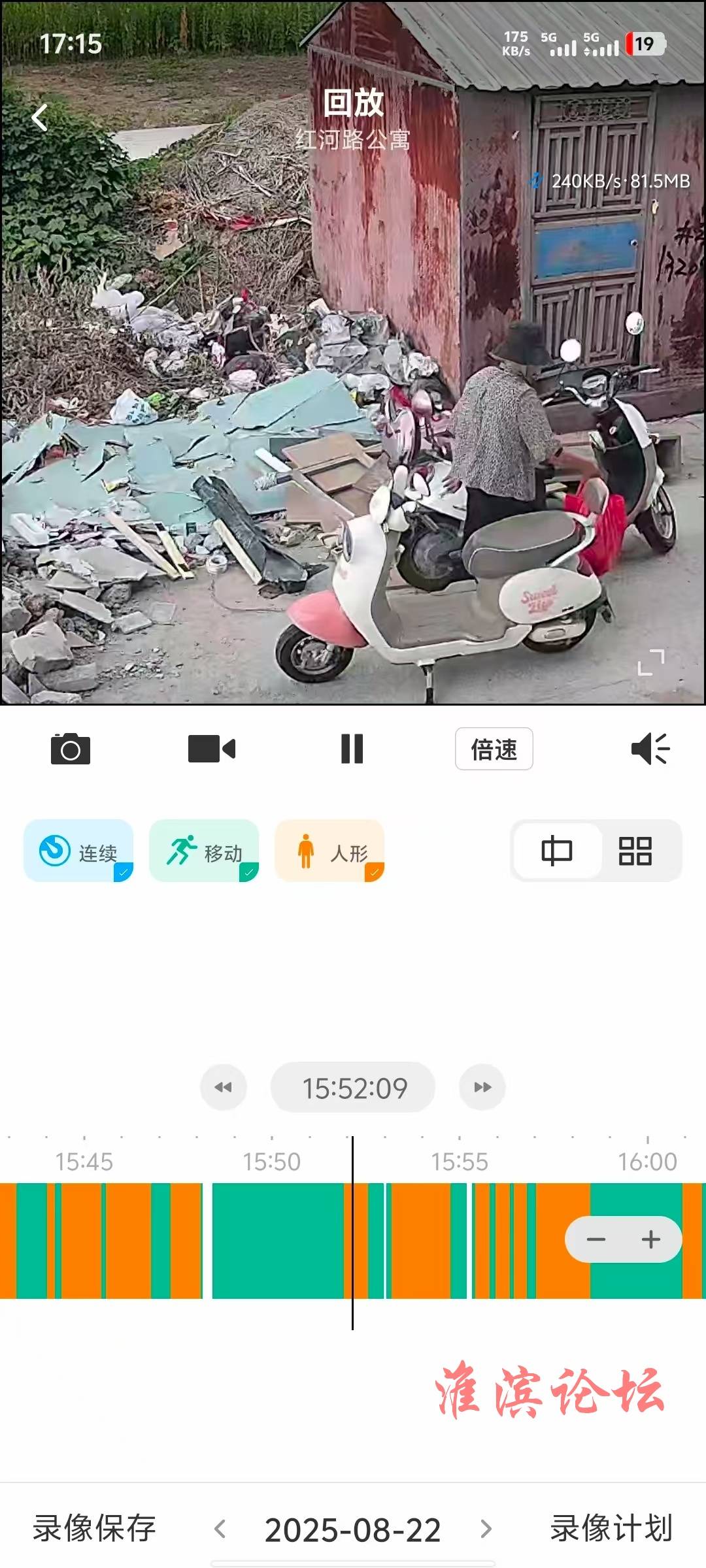
Task: Toggle the 连续 continuous recording filter
Action: pyautogui.click(x=78, y=851)
